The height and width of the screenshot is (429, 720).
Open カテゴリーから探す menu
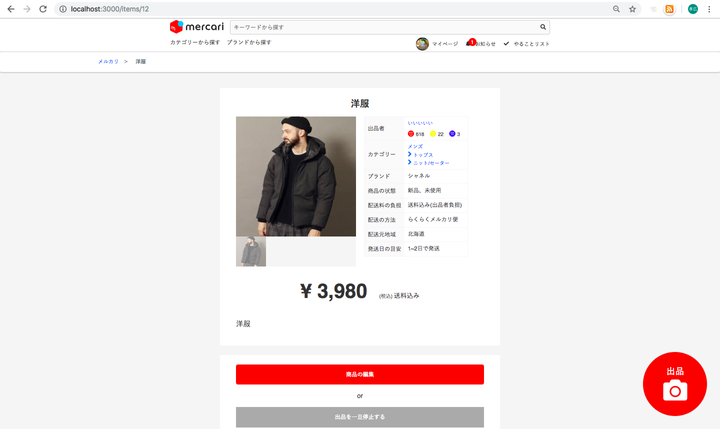point(195,43)
